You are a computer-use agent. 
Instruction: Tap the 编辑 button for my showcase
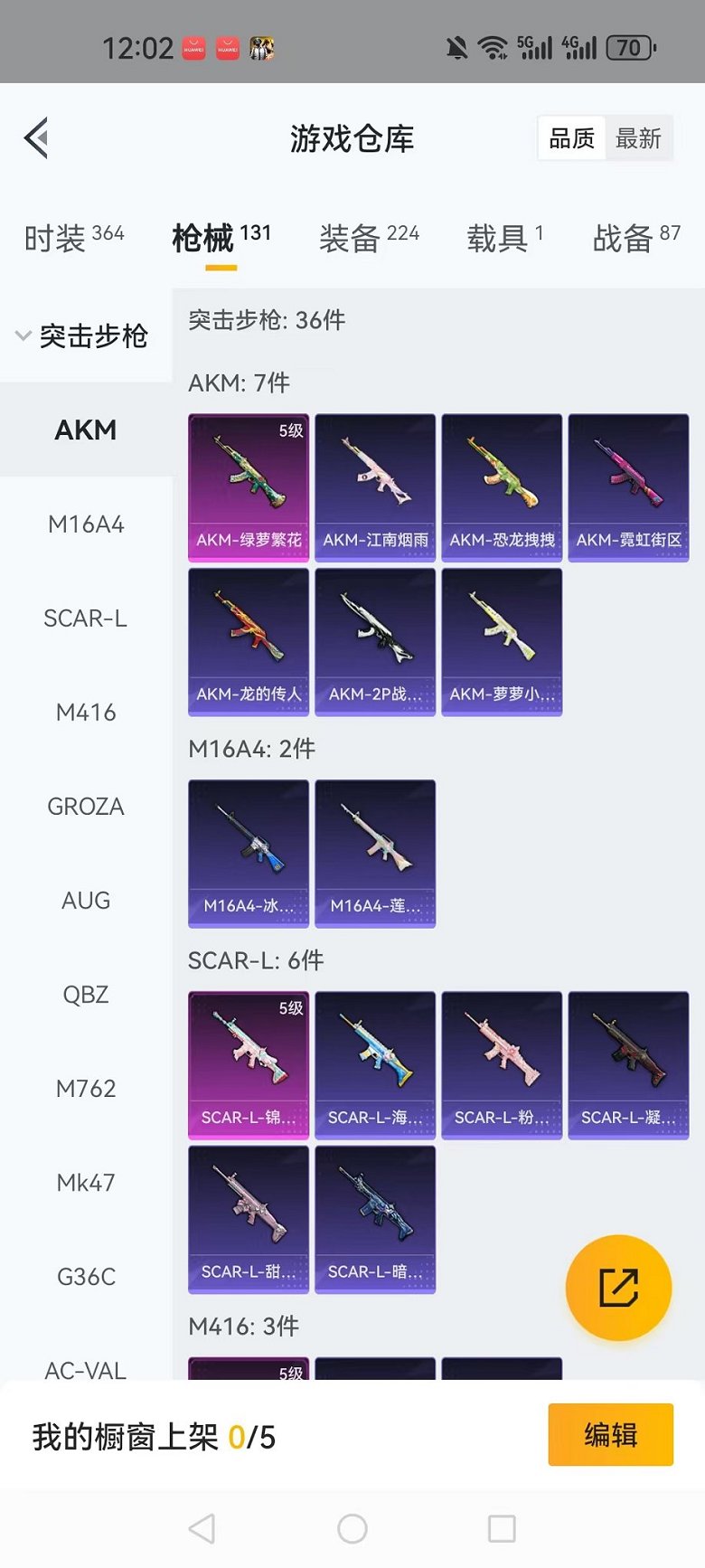[x=610, y=1434]
